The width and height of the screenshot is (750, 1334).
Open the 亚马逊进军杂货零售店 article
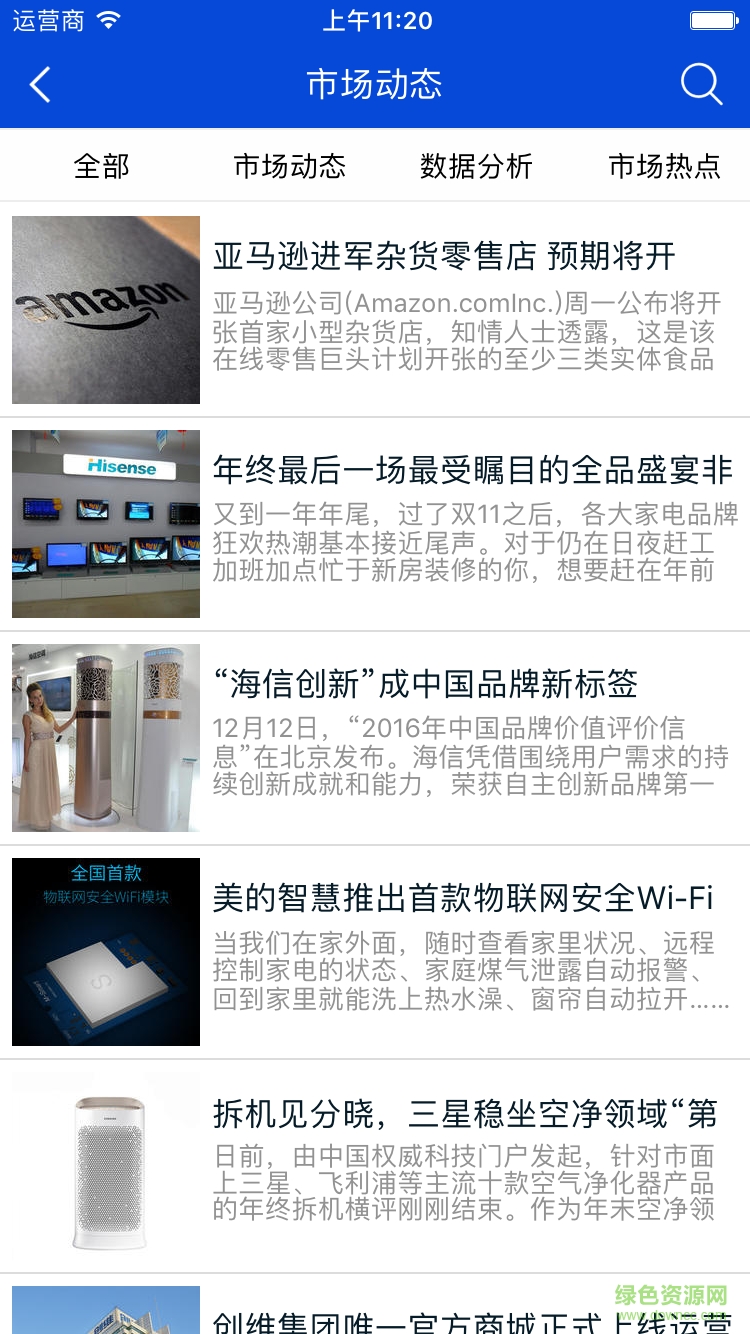click(443, 256)
